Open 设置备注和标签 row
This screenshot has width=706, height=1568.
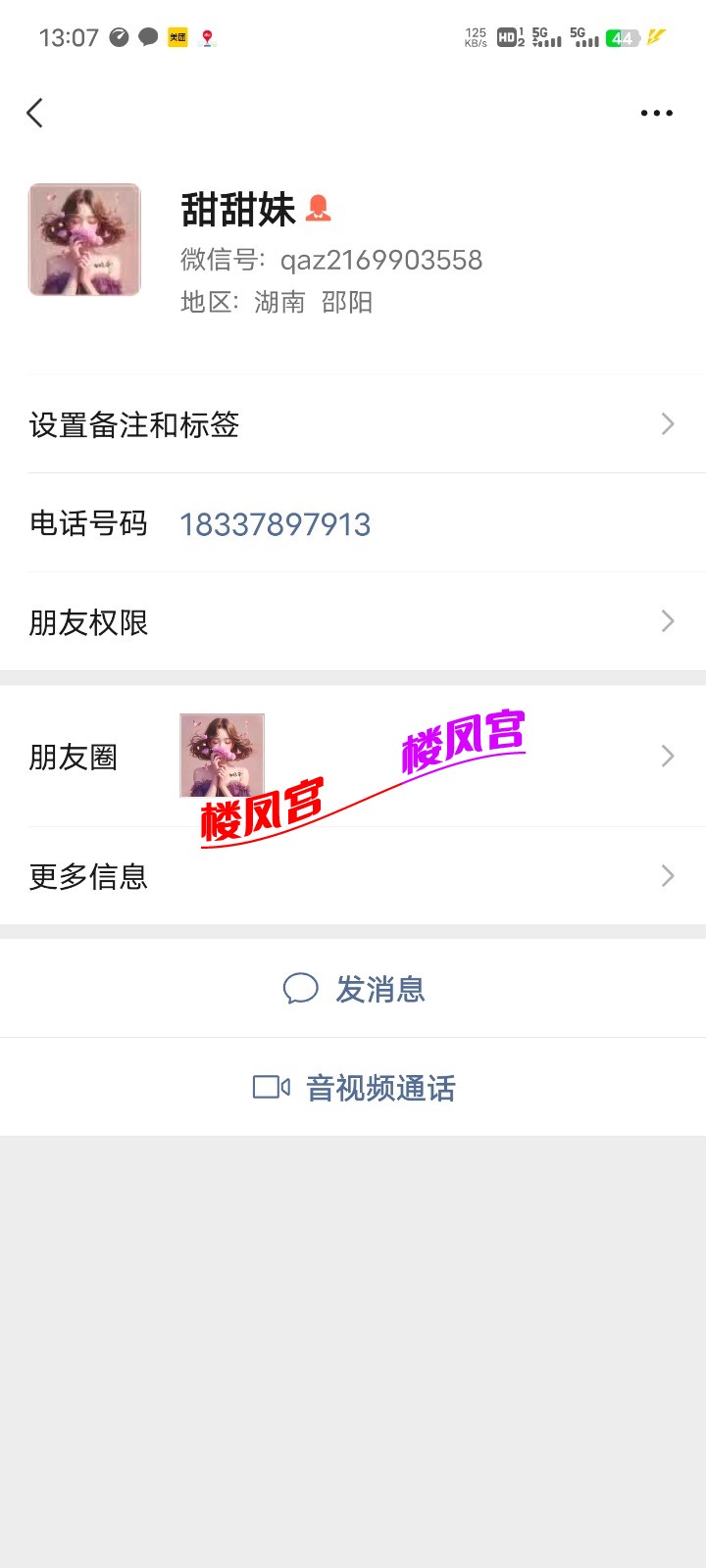(353, 424)
